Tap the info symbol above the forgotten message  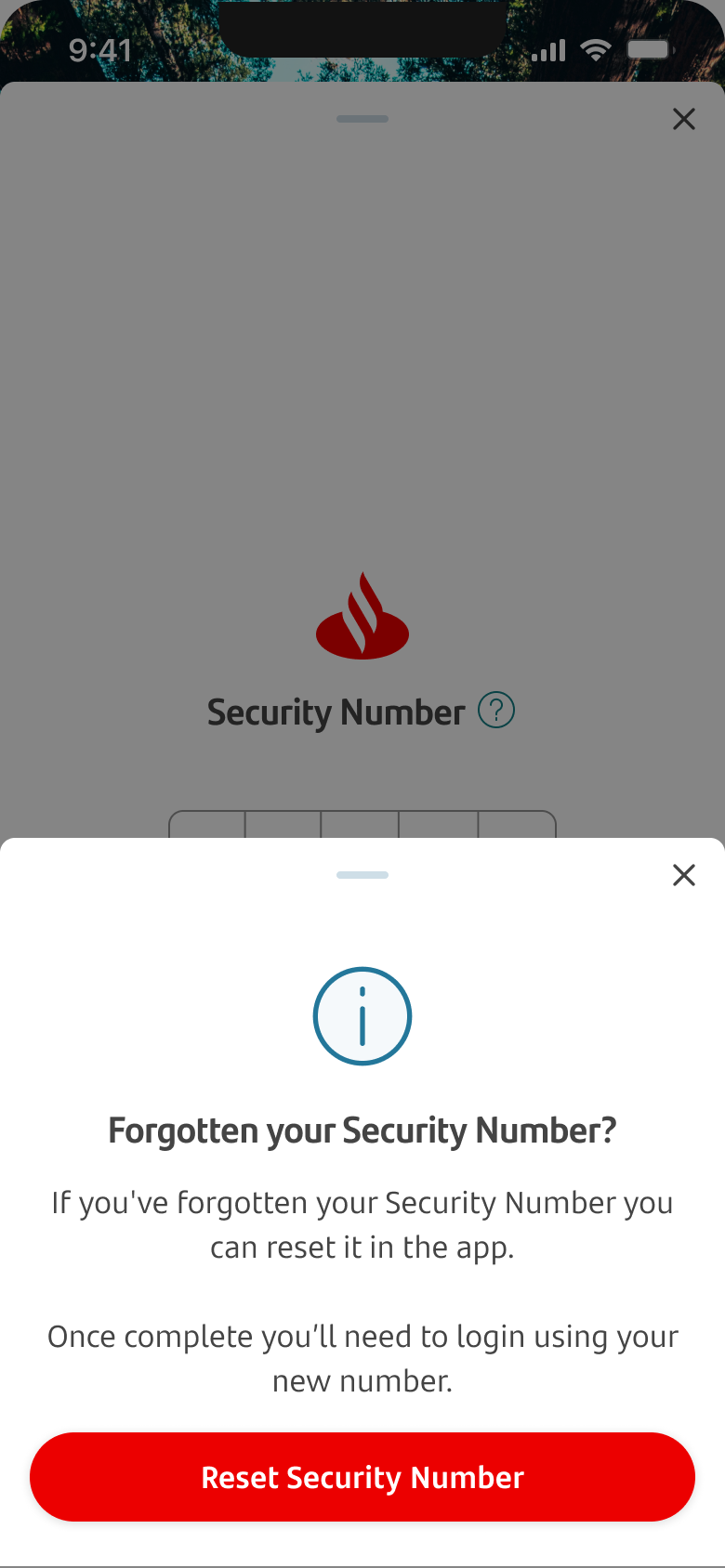pyautogui.click(x=362, y=1015)
